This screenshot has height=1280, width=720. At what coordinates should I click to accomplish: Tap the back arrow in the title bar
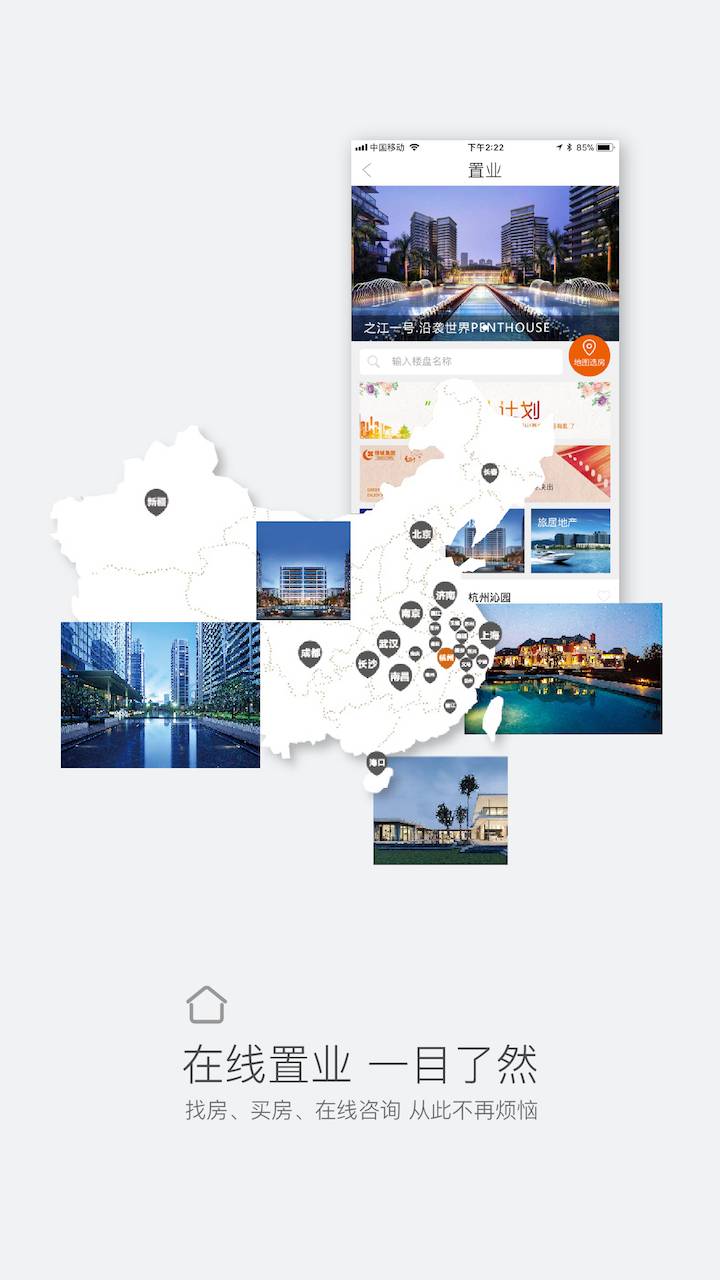pos(365,169)
